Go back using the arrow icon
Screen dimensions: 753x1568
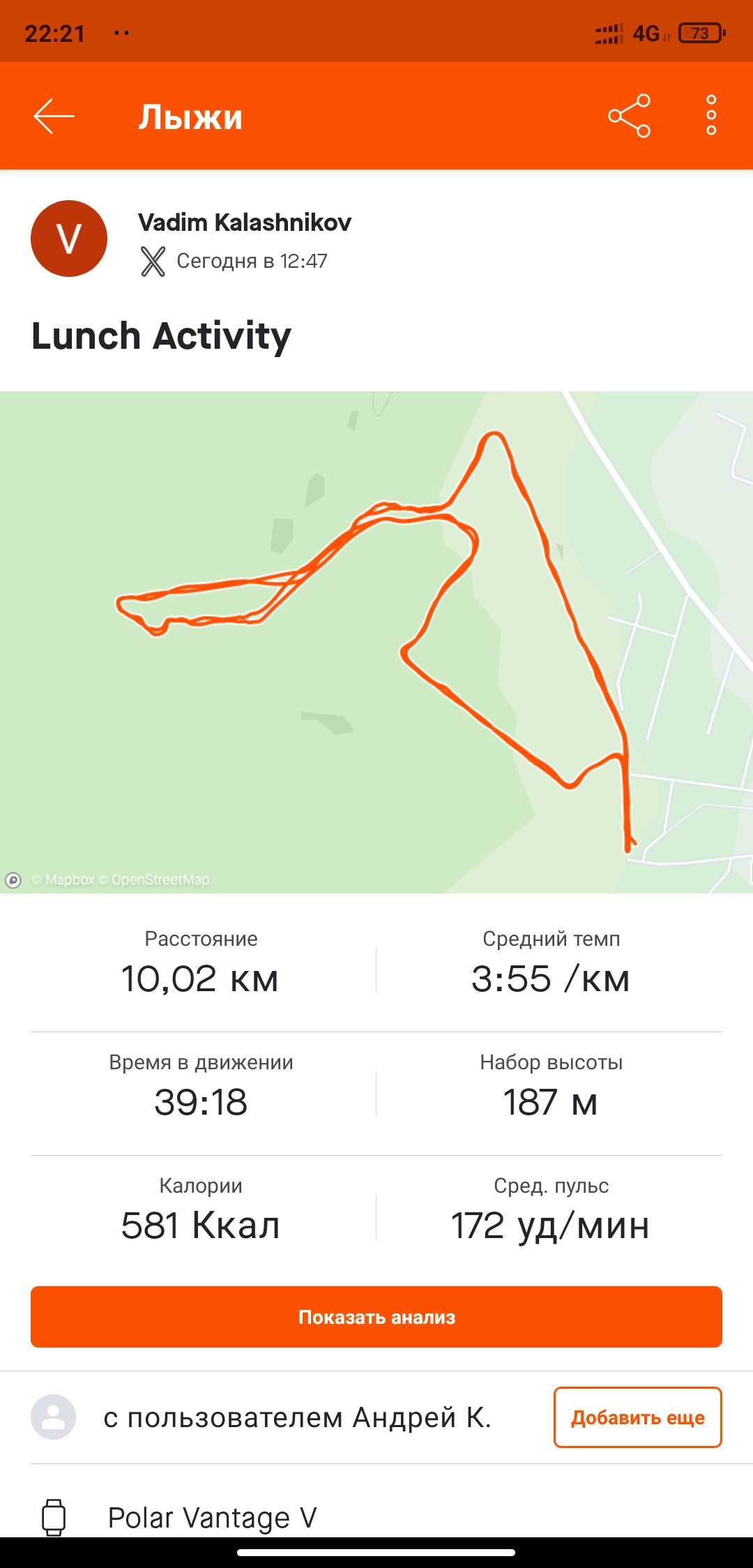coord(54,116)
